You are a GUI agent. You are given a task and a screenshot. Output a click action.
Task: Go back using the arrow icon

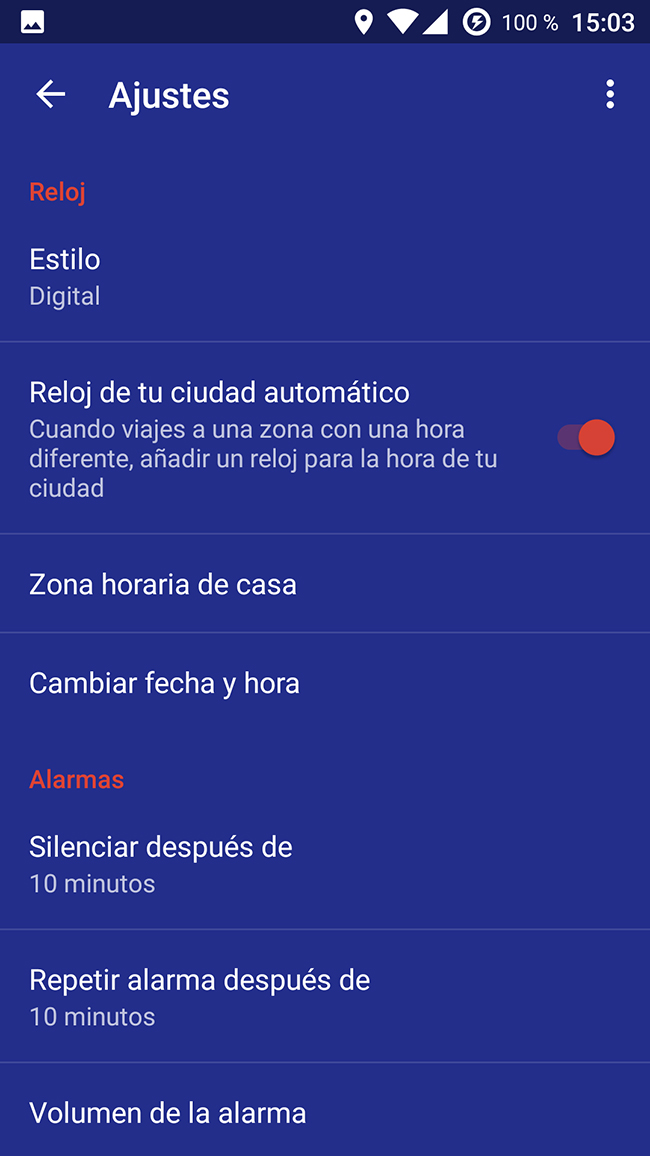50,95
